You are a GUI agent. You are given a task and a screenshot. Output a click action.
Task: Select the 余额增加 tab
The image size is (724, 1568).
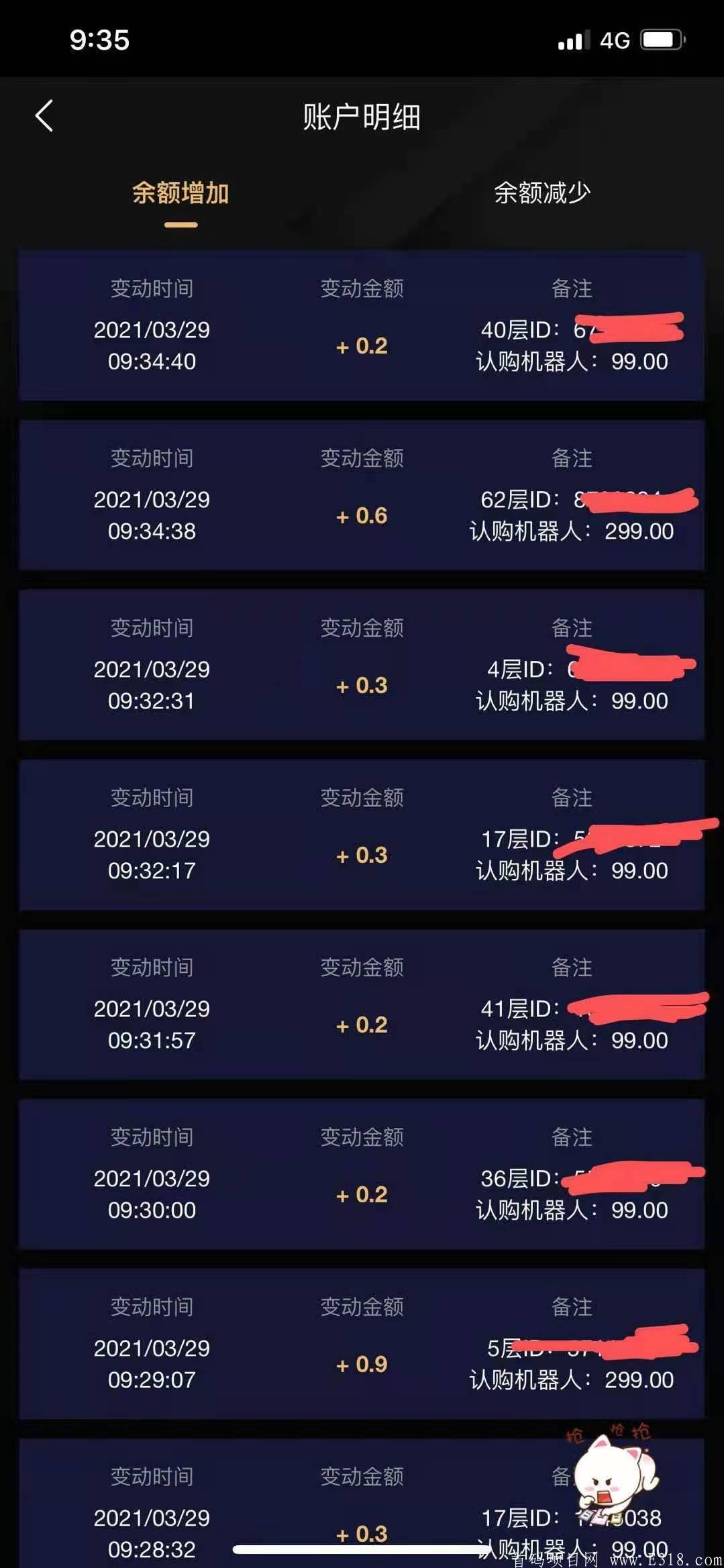click(180, 193)
